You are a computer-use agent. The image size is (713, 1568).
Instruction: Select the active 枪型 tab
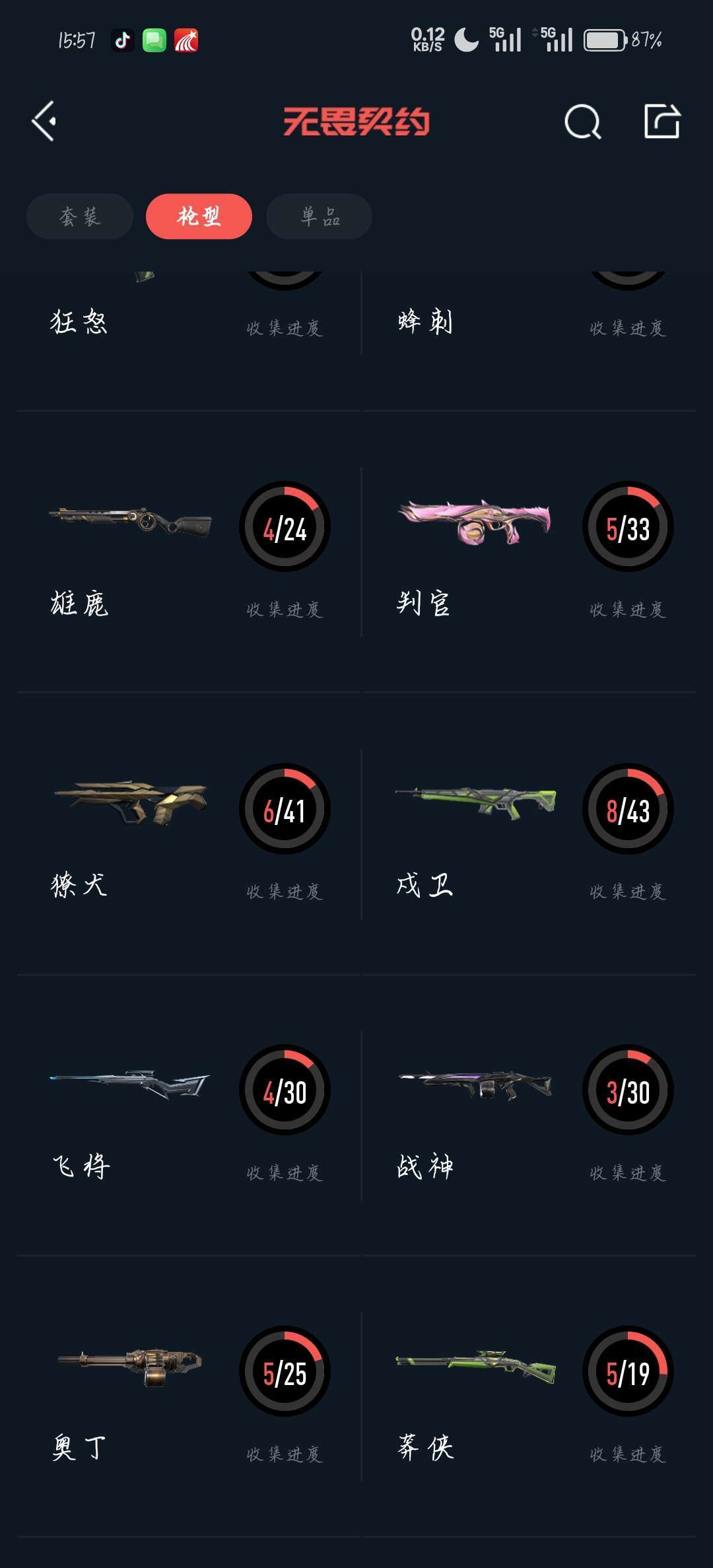point(199,216)
